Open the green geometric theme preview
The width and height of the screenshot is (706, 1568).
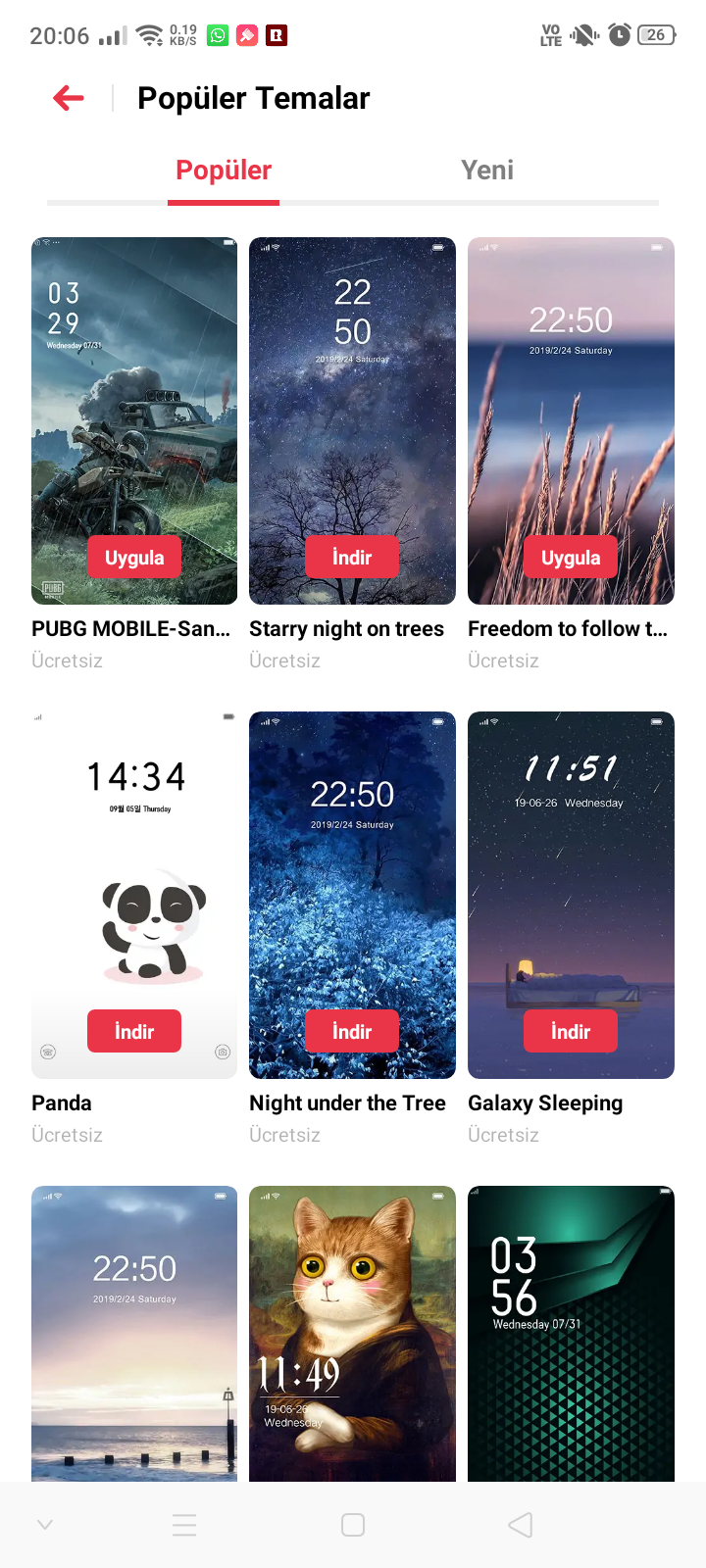(x=571, y=1333)
